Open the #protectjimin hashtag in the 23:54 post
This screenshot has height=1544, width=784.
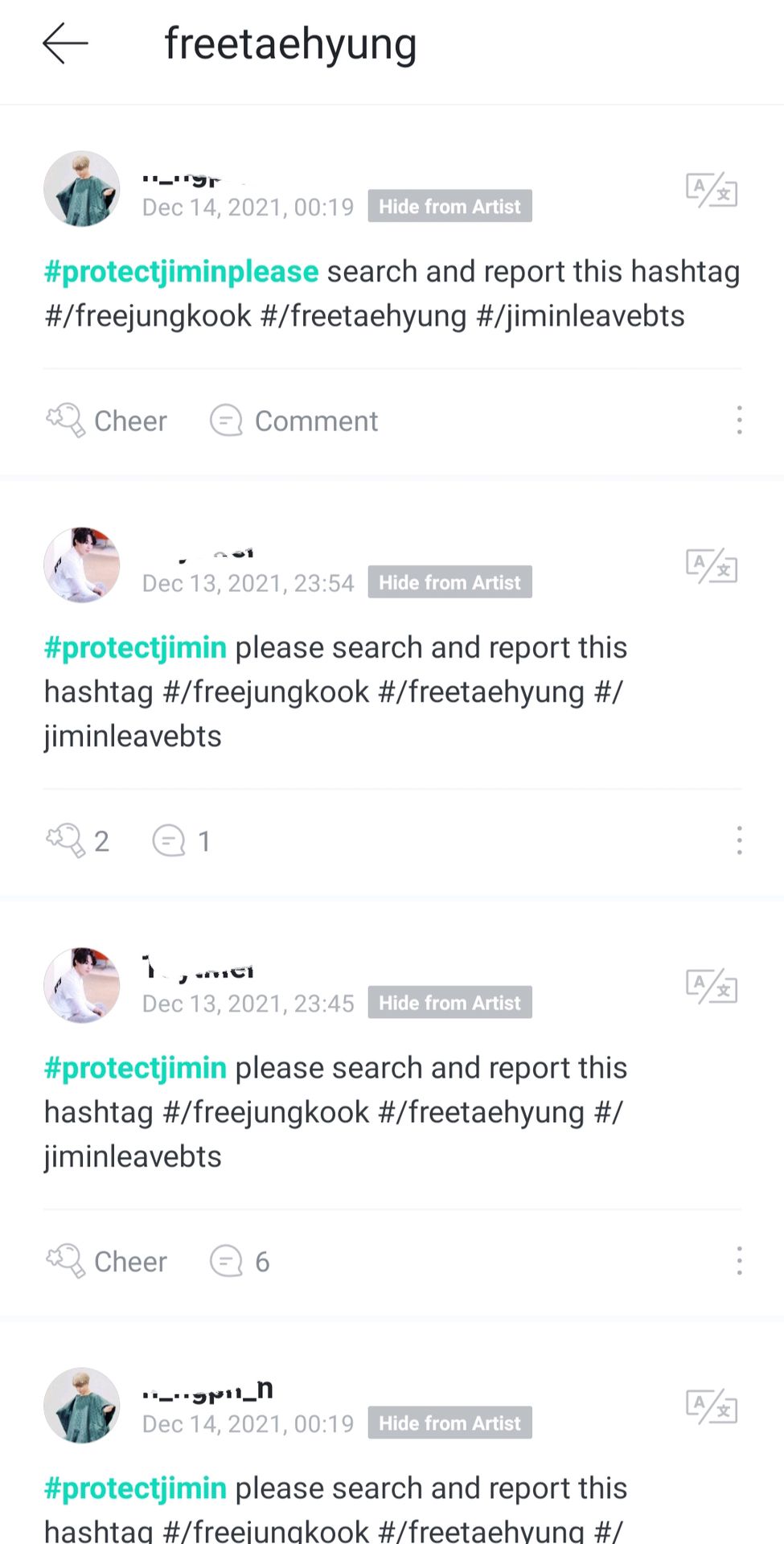(135, 648)
